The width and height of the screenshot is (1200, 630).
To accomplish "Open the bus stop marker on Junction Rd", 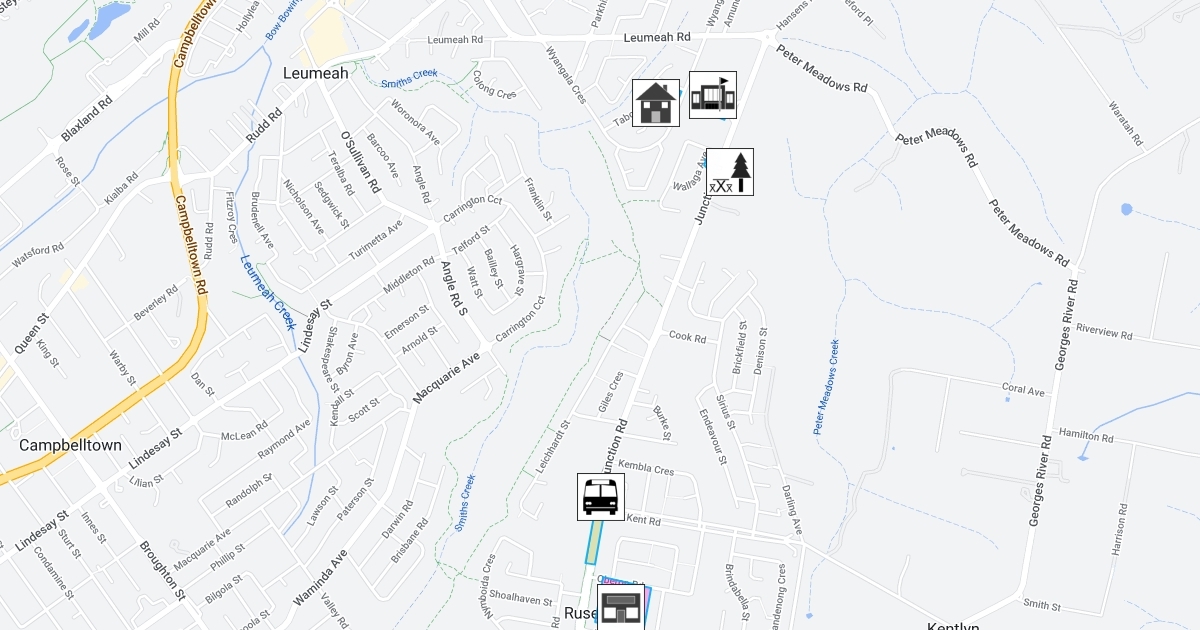I will click(601, 497).
